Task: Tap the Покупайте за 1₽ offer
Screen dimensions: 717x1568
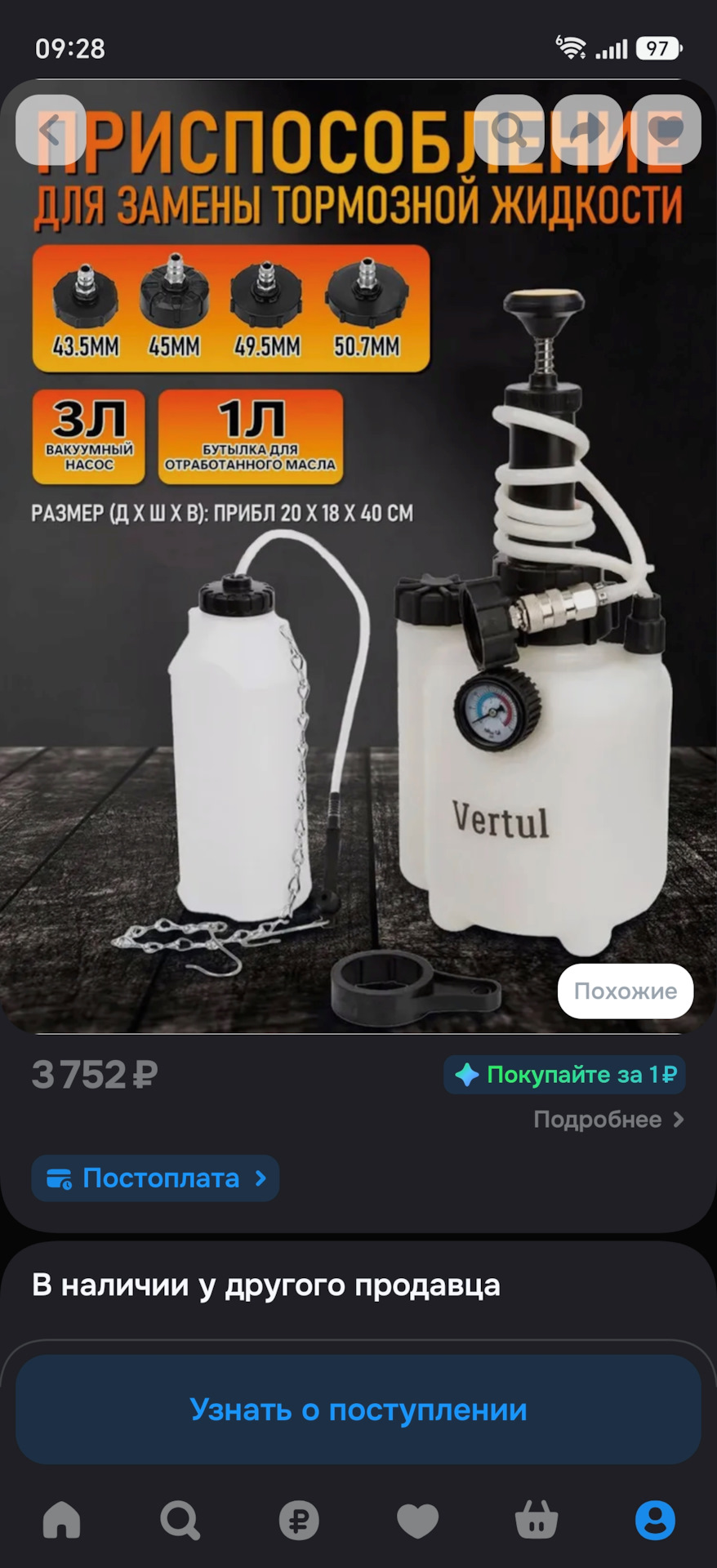Action: [x=564, y=1075]
